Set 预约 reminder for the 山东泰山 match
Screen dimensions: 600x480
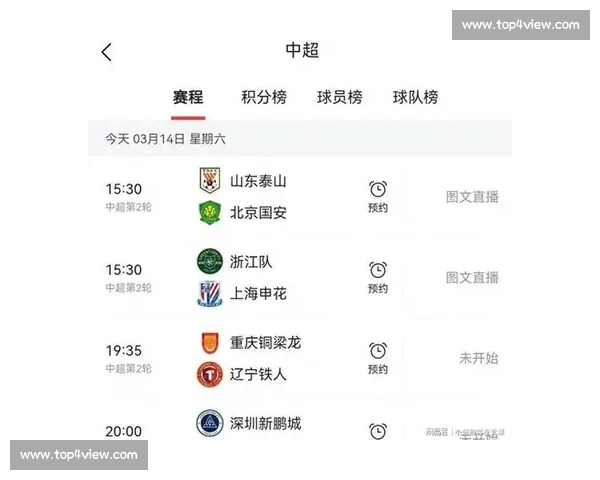(x=377, y=196)
